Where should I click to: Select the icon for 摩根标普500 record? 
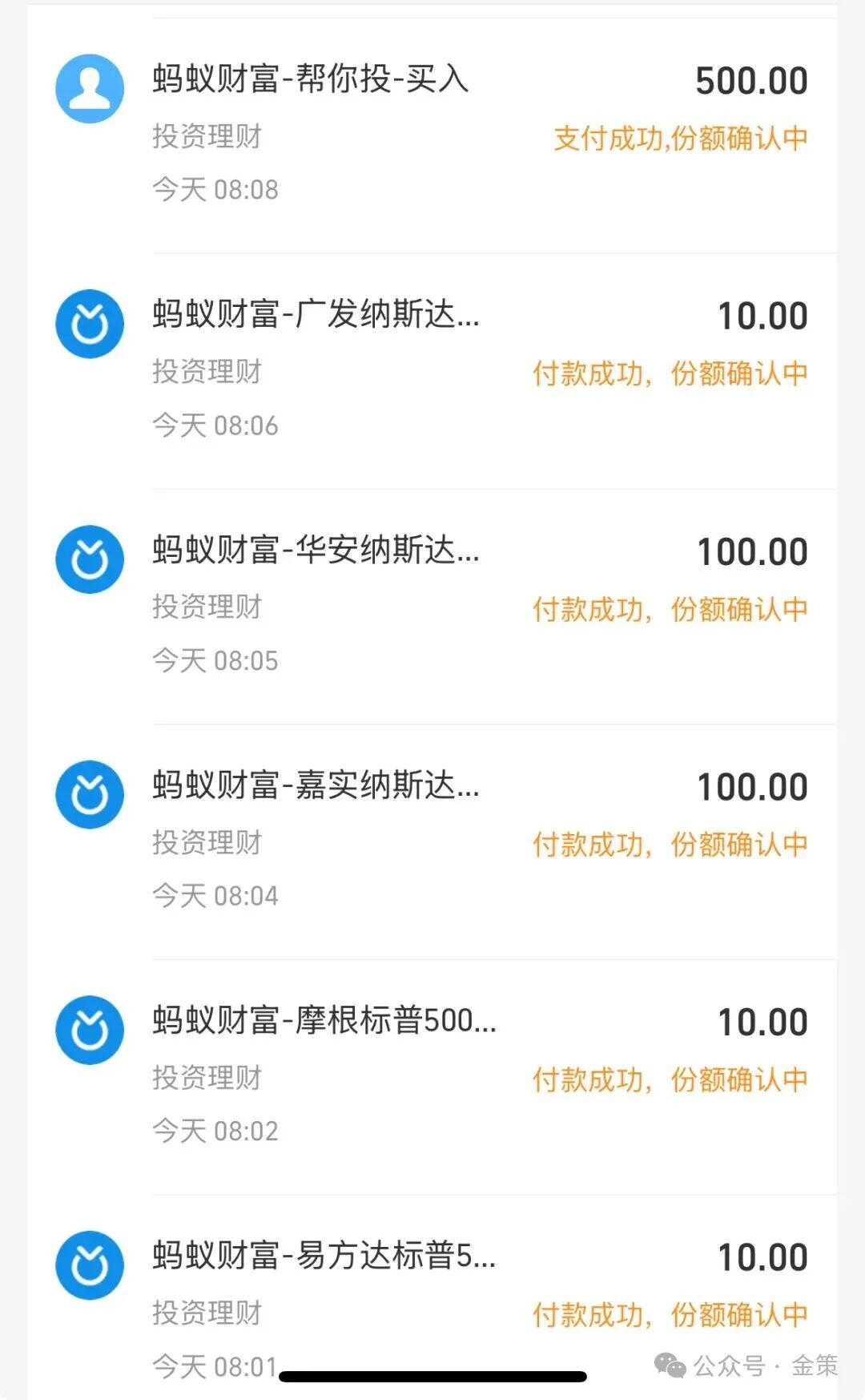(x=90, y=1031)
